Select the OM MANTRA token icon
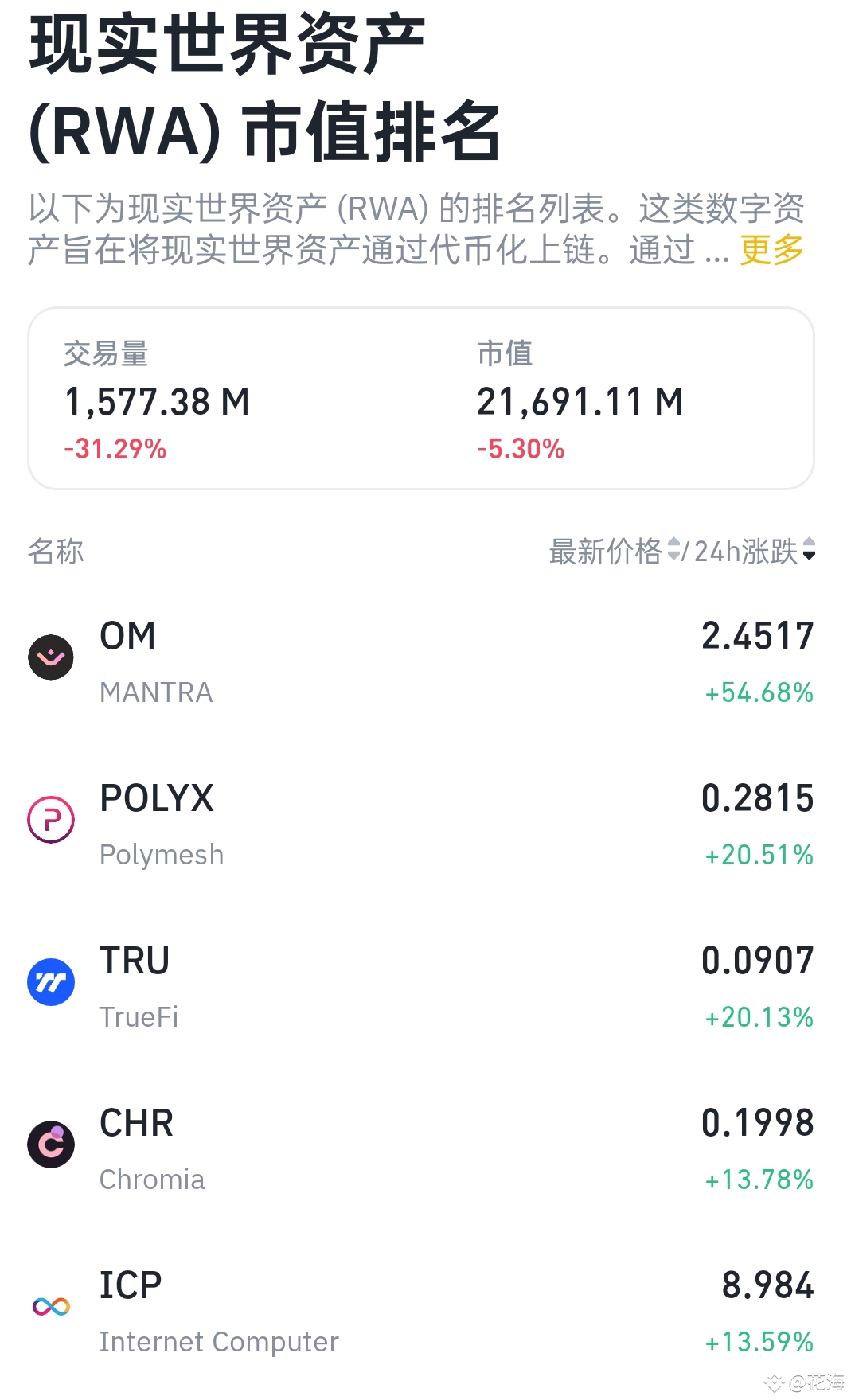 51,657
